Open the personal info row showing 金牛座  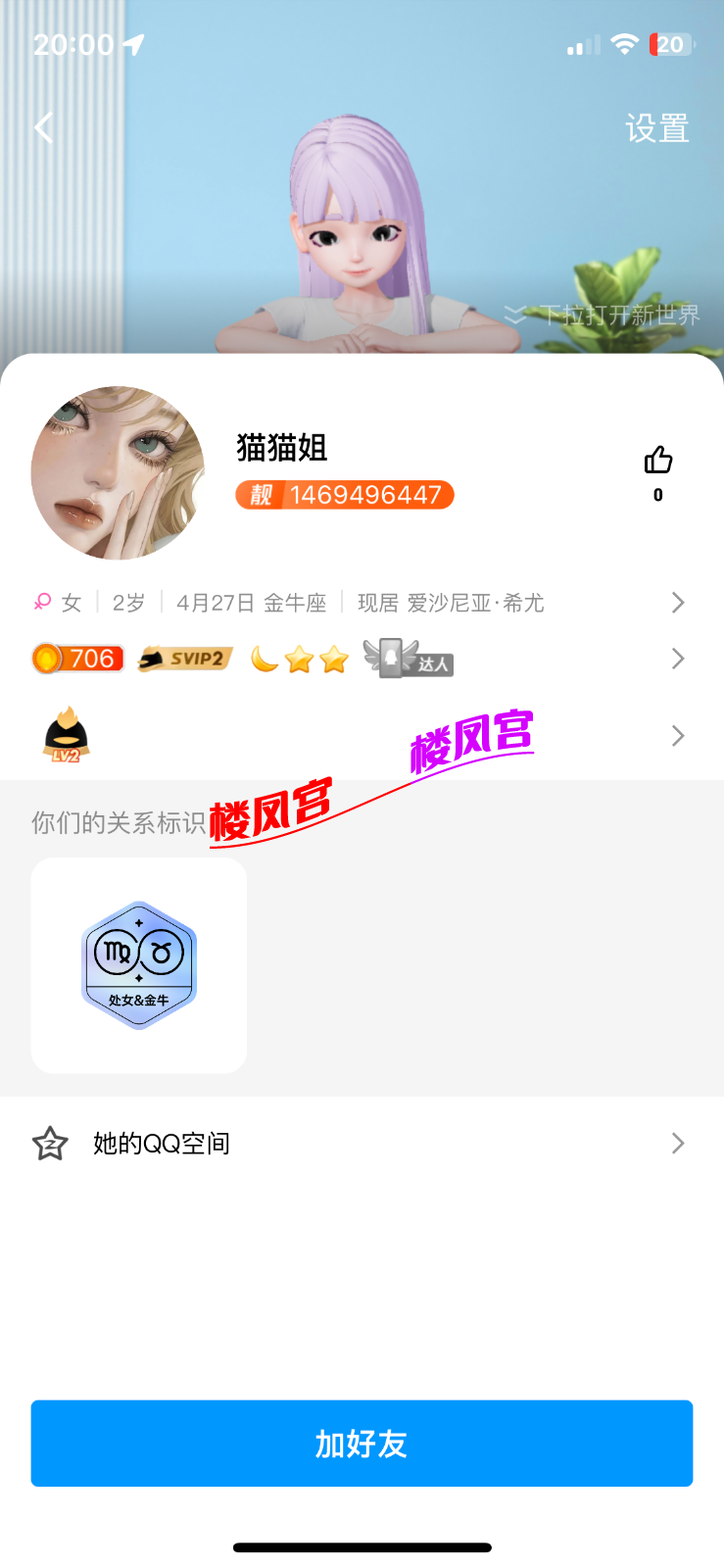(x=358, y=603)
